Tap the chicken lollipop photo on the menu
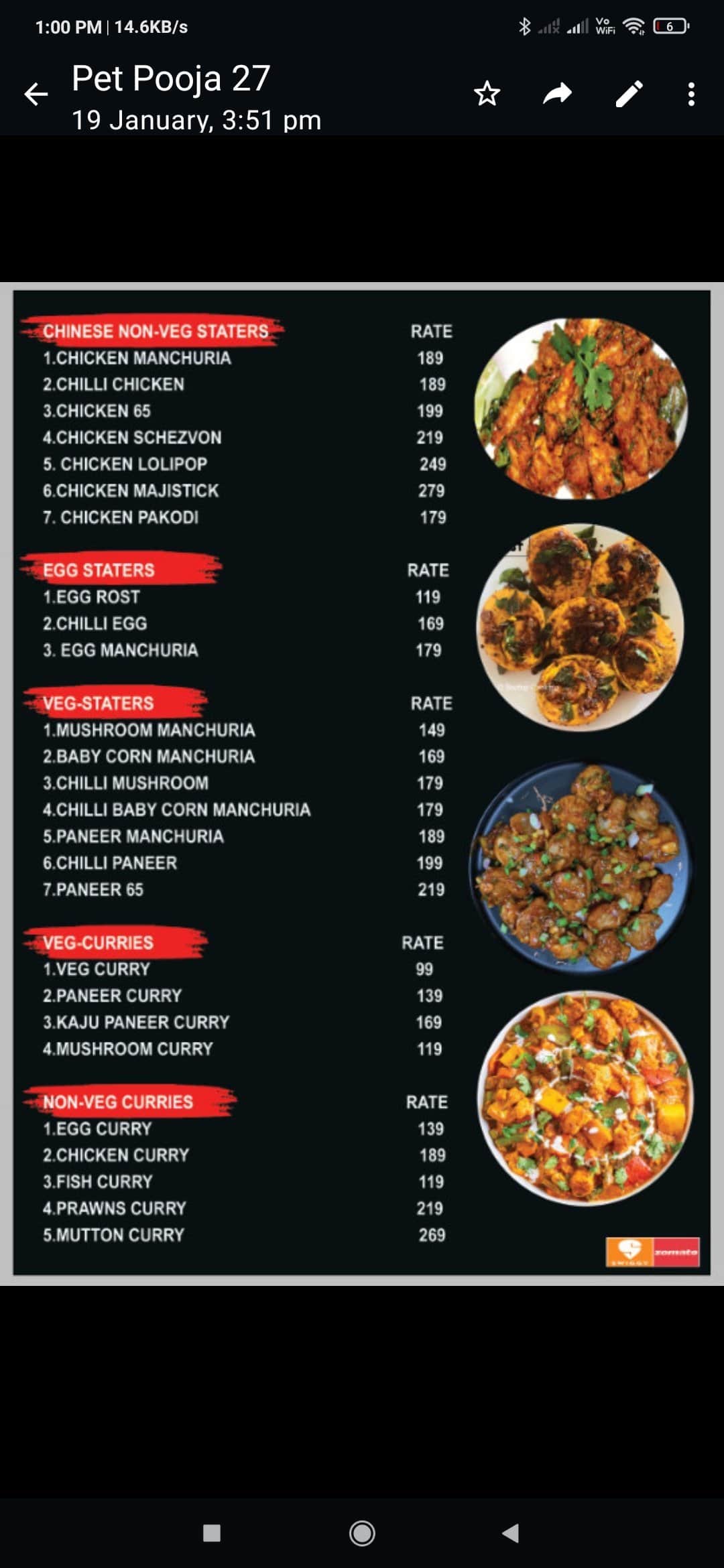Screen dimensions: 724x1568 (x=583, y=412)
